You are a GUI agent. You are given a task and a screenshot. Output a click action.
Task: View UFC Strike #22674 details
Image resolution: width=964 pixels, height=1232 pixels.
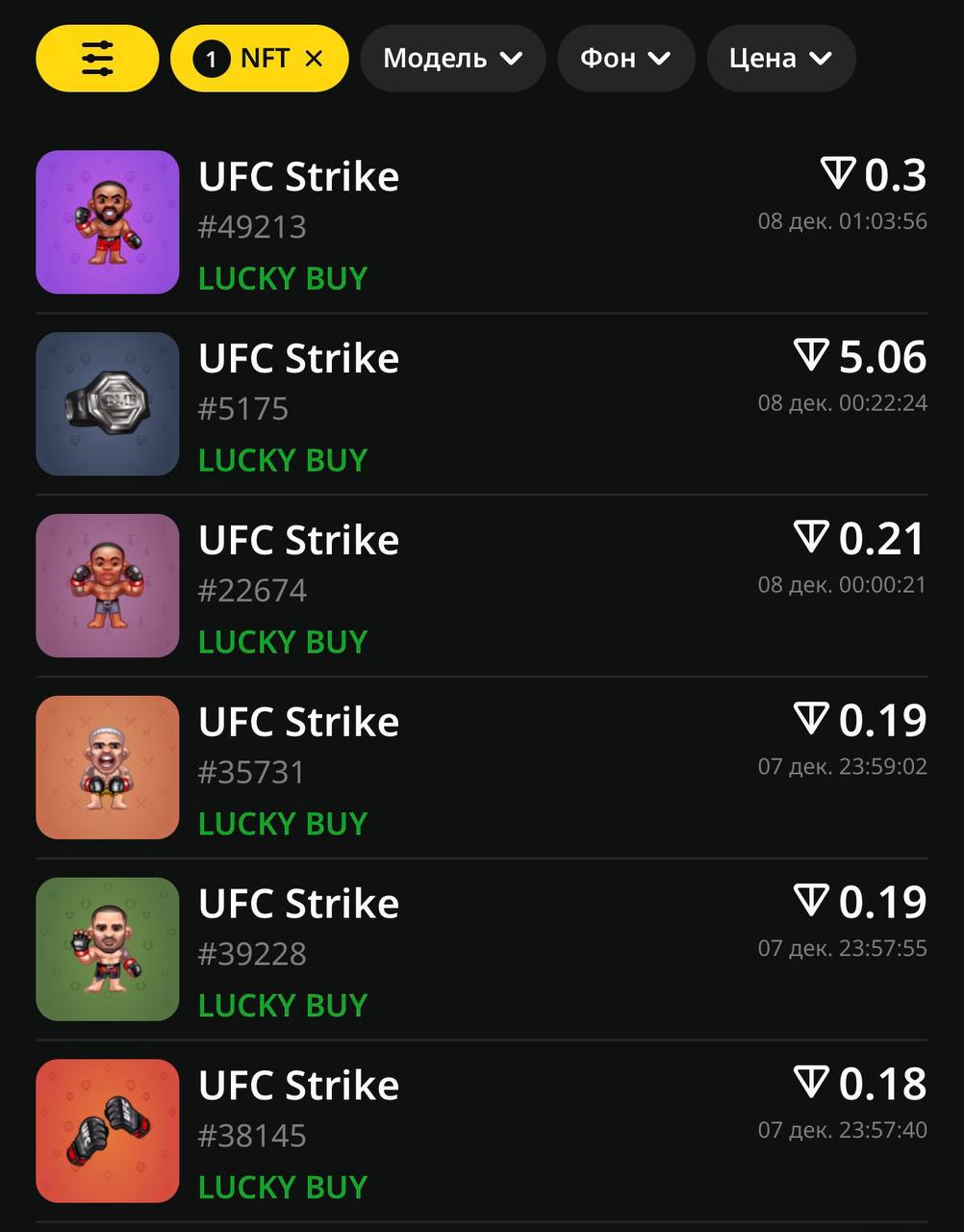click(x=481, y=586)
